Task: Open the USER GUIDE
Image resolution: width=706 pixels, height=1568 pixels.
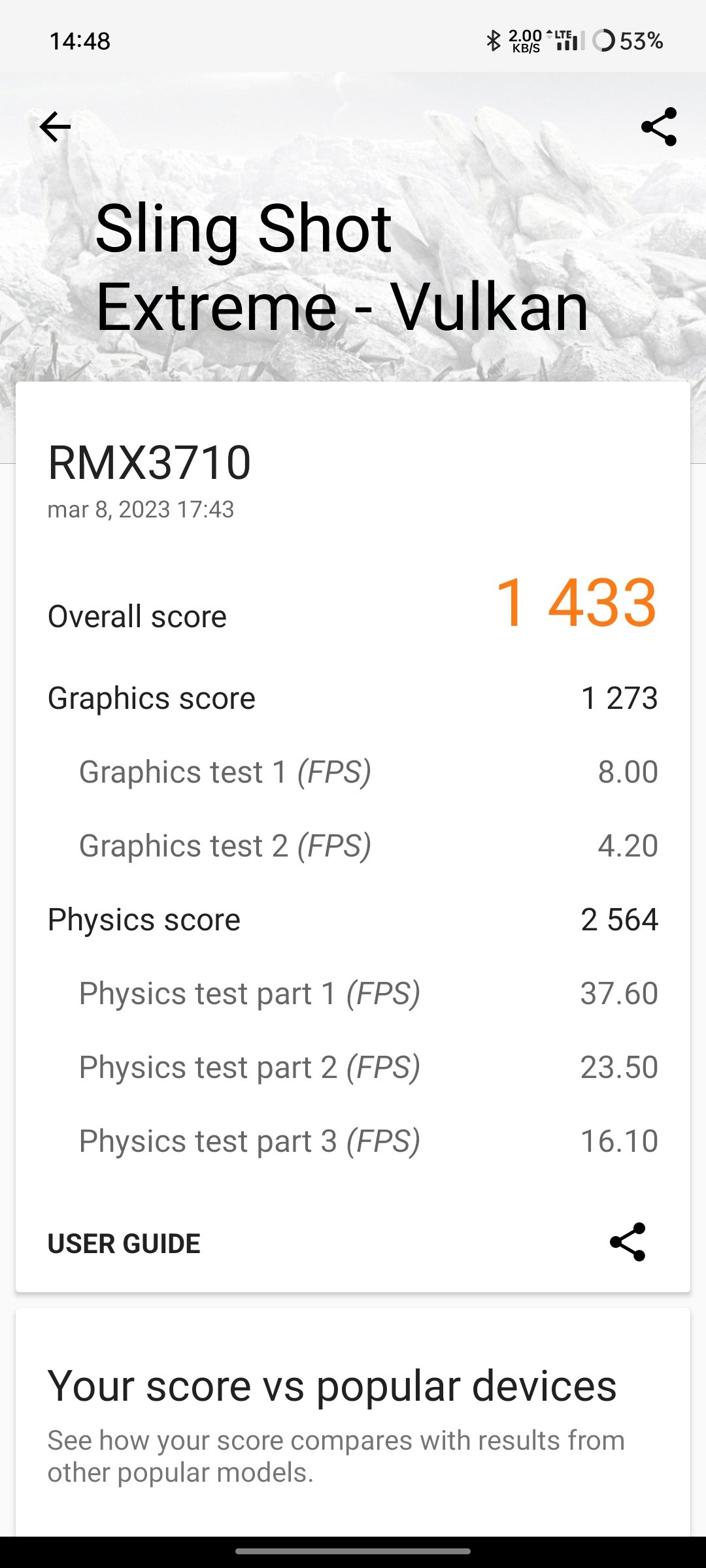Action: [x=124, y=1244]
